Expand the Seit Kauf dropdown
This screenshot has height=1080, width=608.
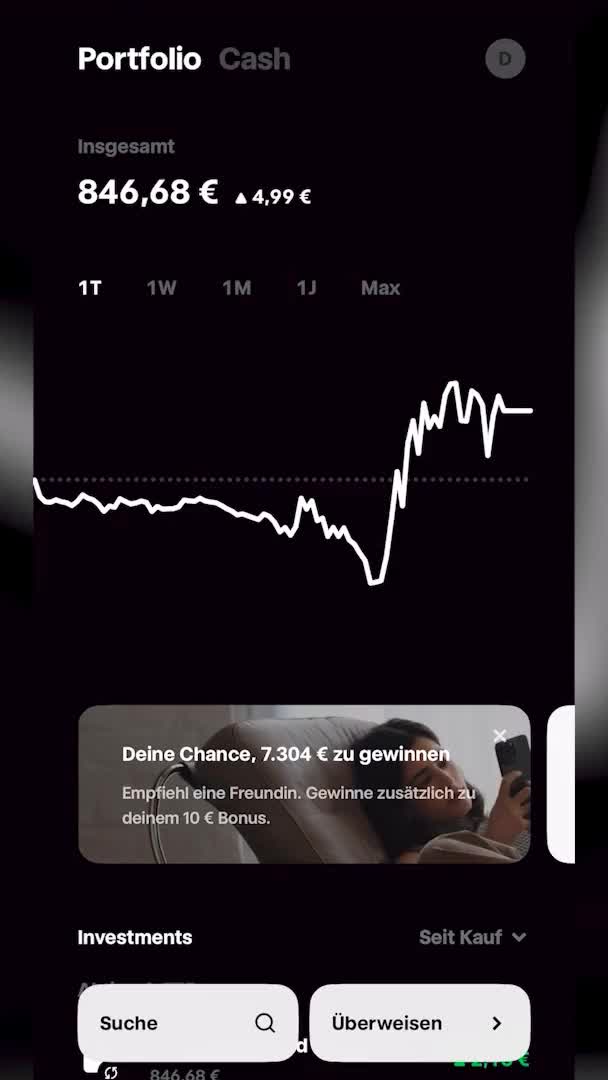[x=472, y=937]
